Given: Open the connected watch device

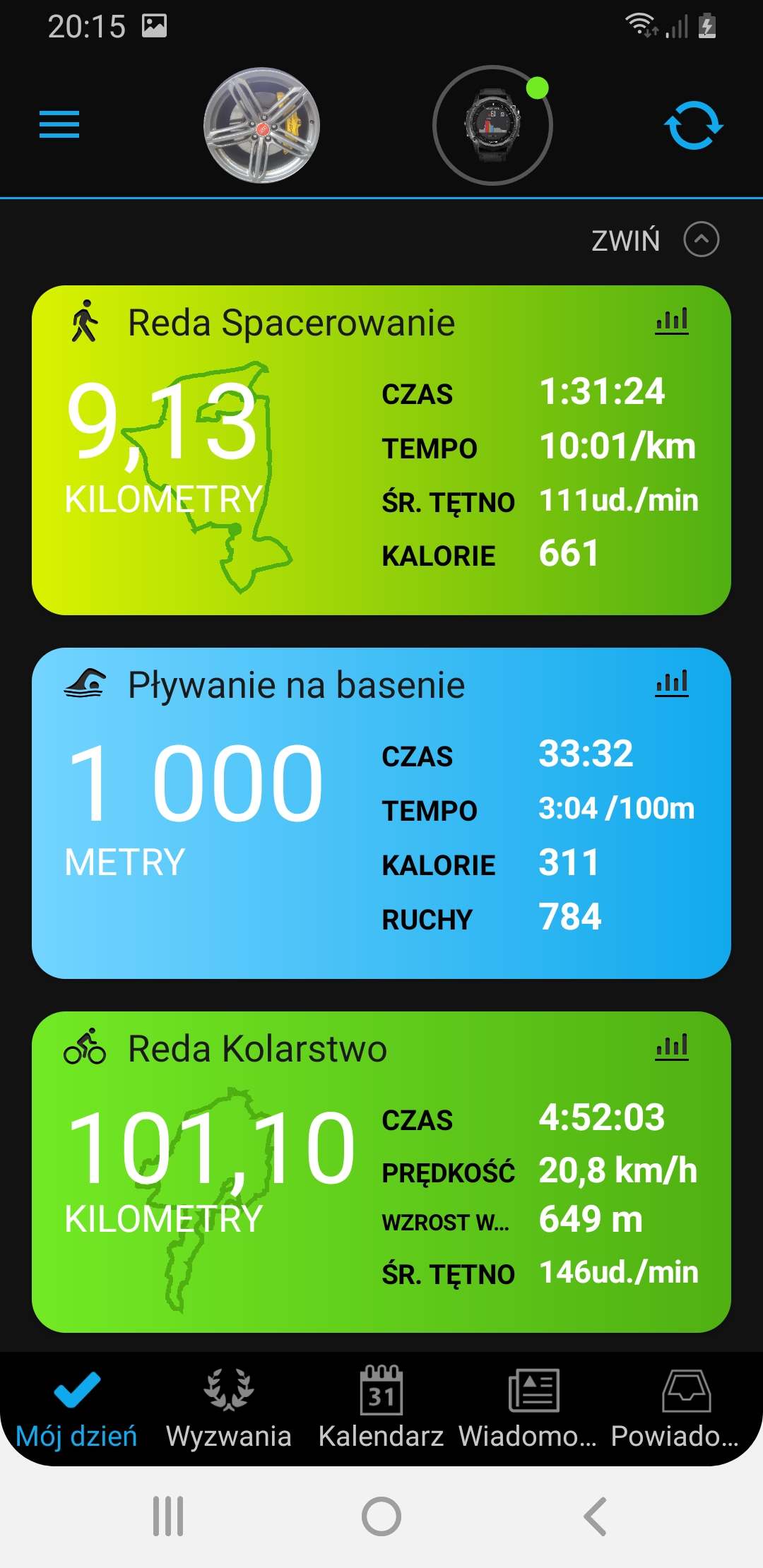Looking at the screenshot, I should click(x=492, y=126).
